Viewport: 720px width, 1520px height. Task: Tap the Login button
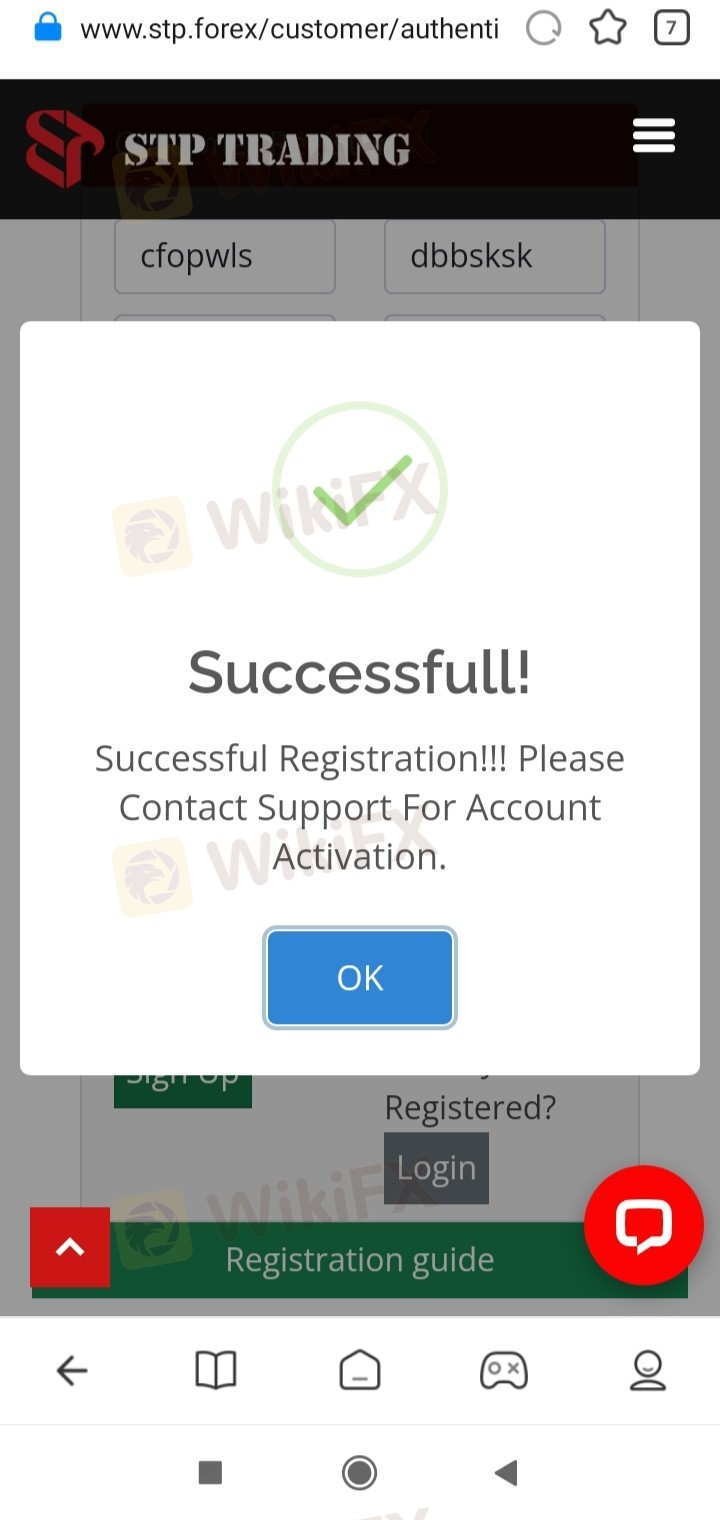(x=436, y=1168)
